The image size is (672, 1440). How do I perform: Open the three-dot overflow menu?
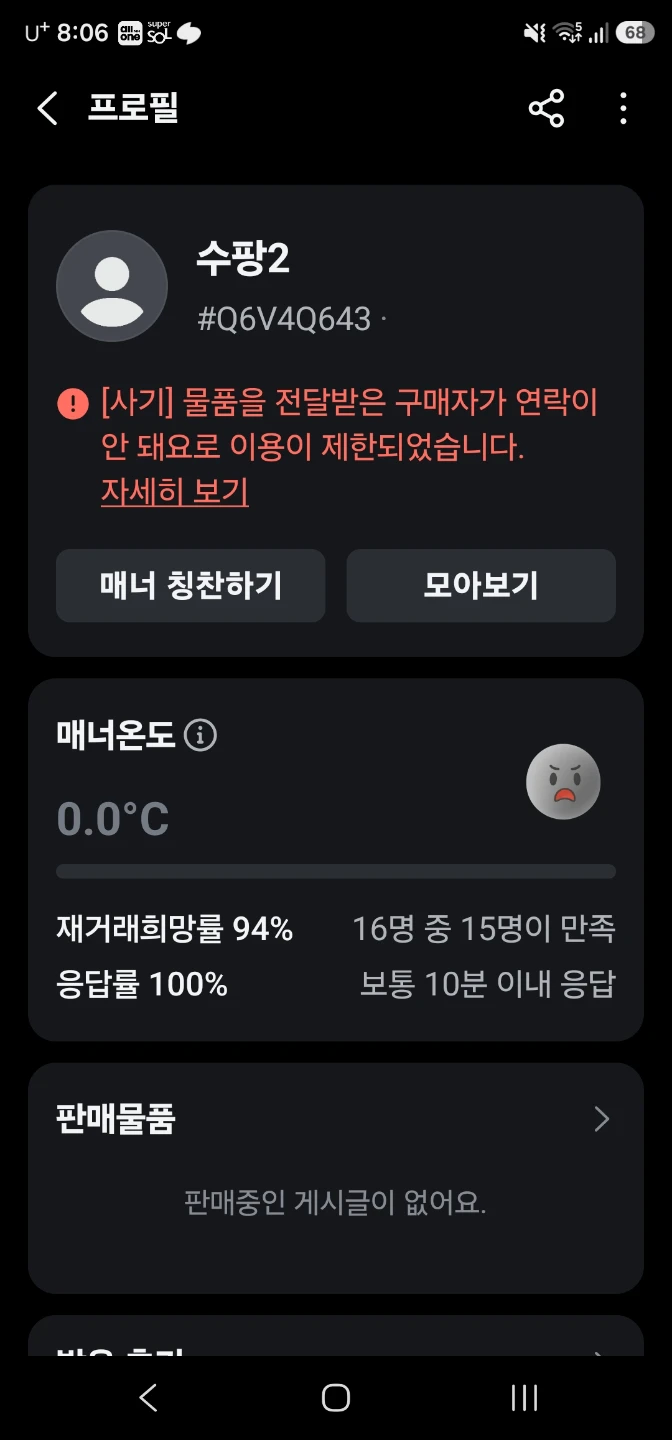point(623,108)
